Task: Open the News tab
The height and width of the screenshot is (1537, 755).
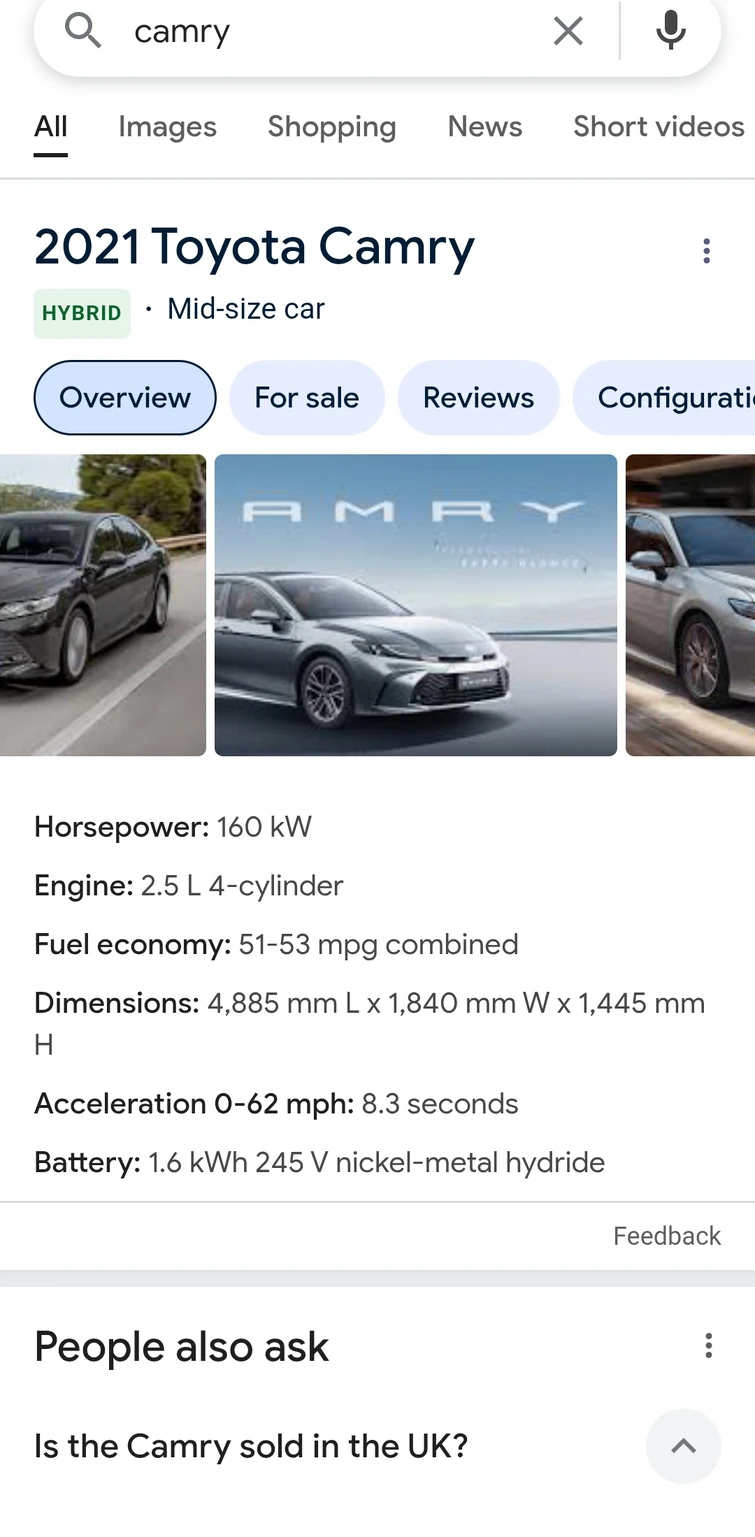Action: [485, 127]
